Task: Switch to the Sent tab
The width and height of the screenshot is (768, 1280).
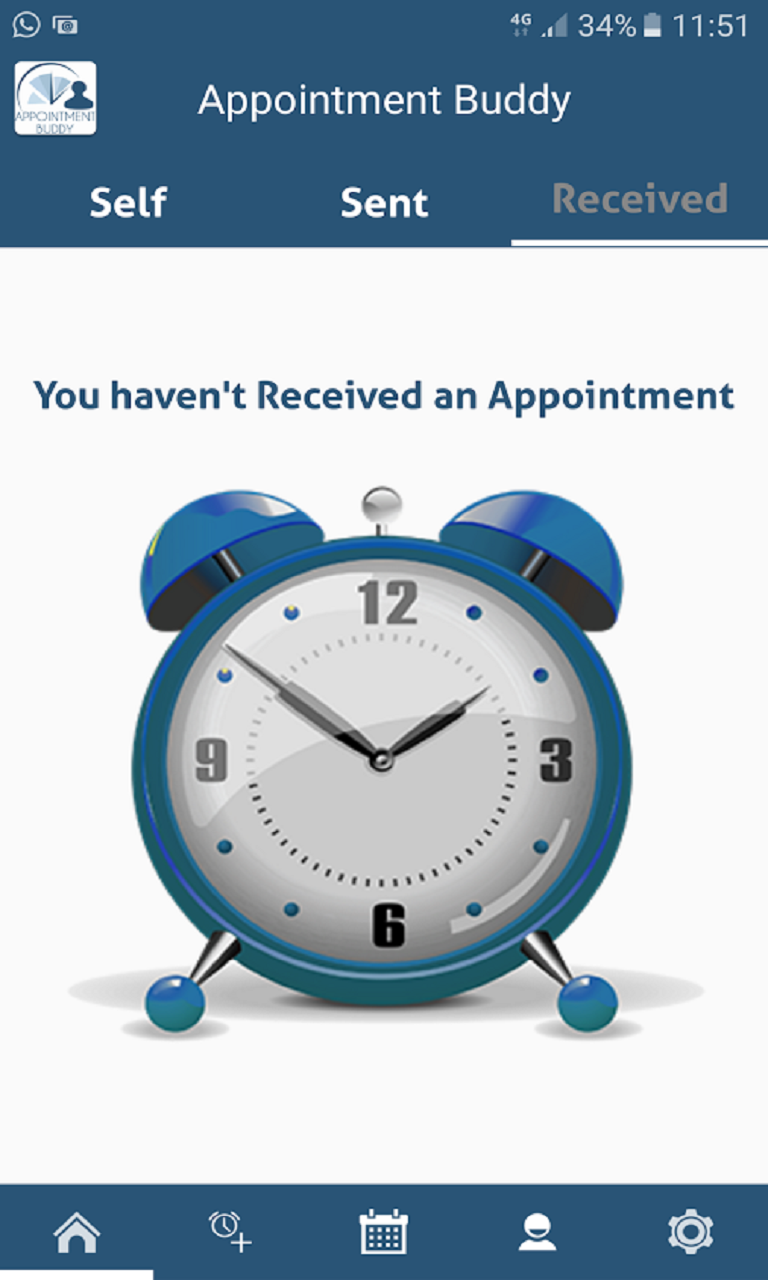Action: (384, 203)
